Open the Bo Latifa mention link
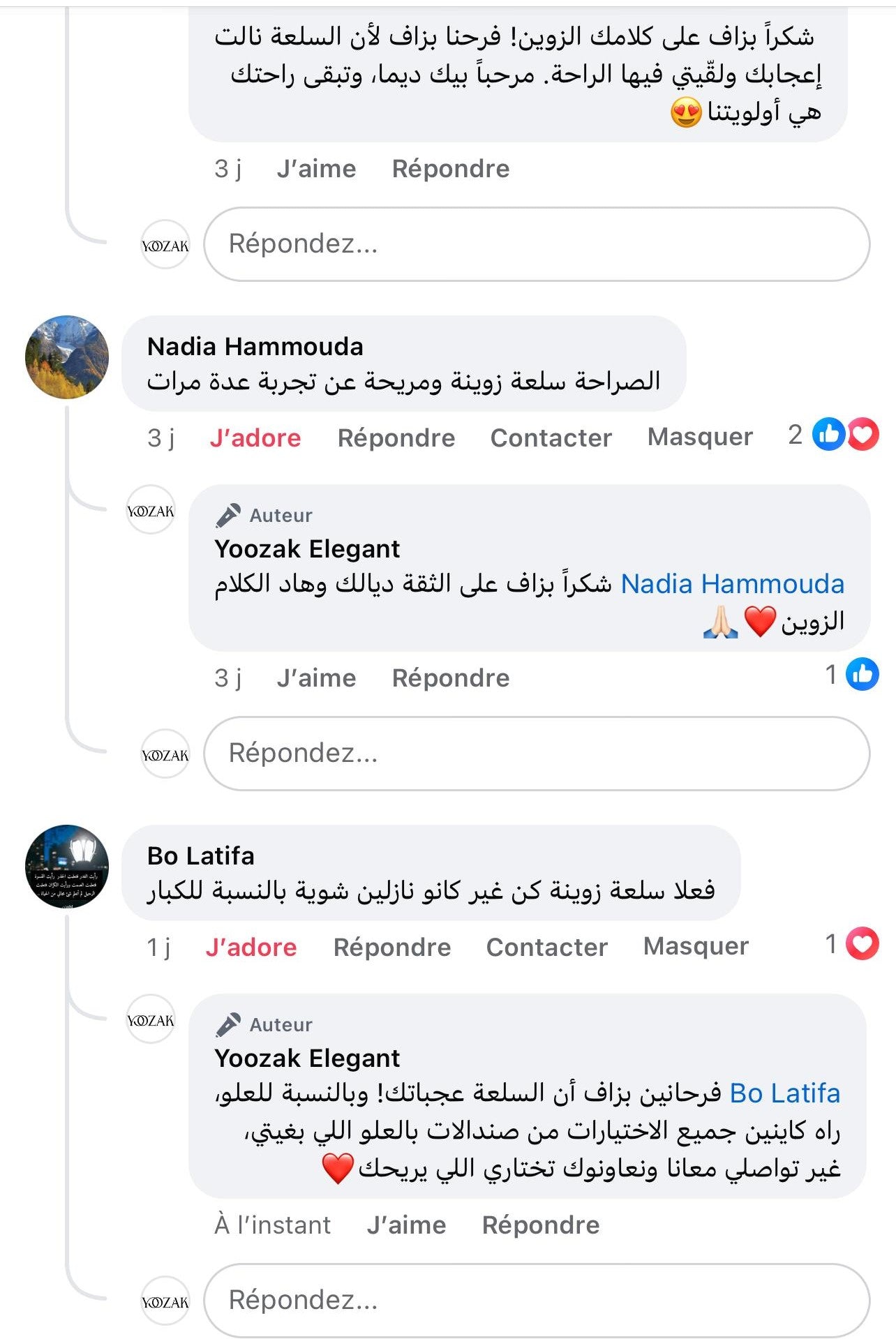Viewport: 896px width, 1339px height. tap(784, 1093)
